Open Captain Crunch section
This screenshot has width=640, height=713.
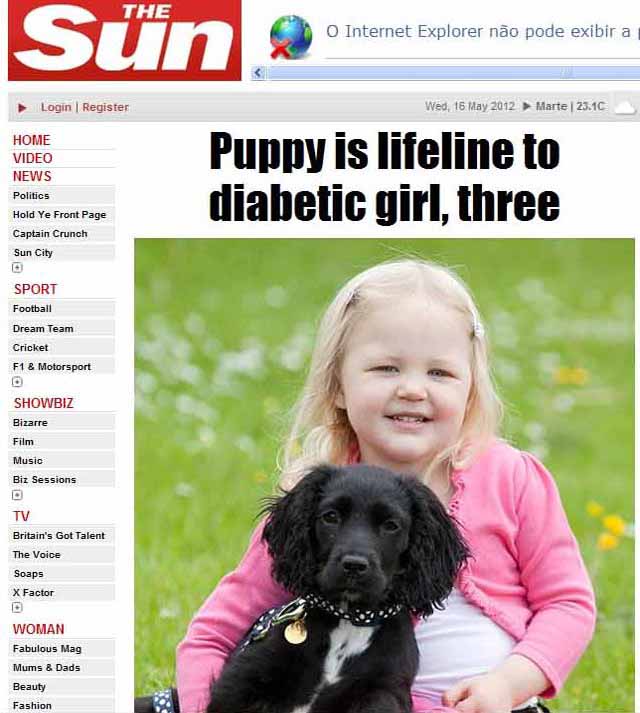tap(50, 234)
